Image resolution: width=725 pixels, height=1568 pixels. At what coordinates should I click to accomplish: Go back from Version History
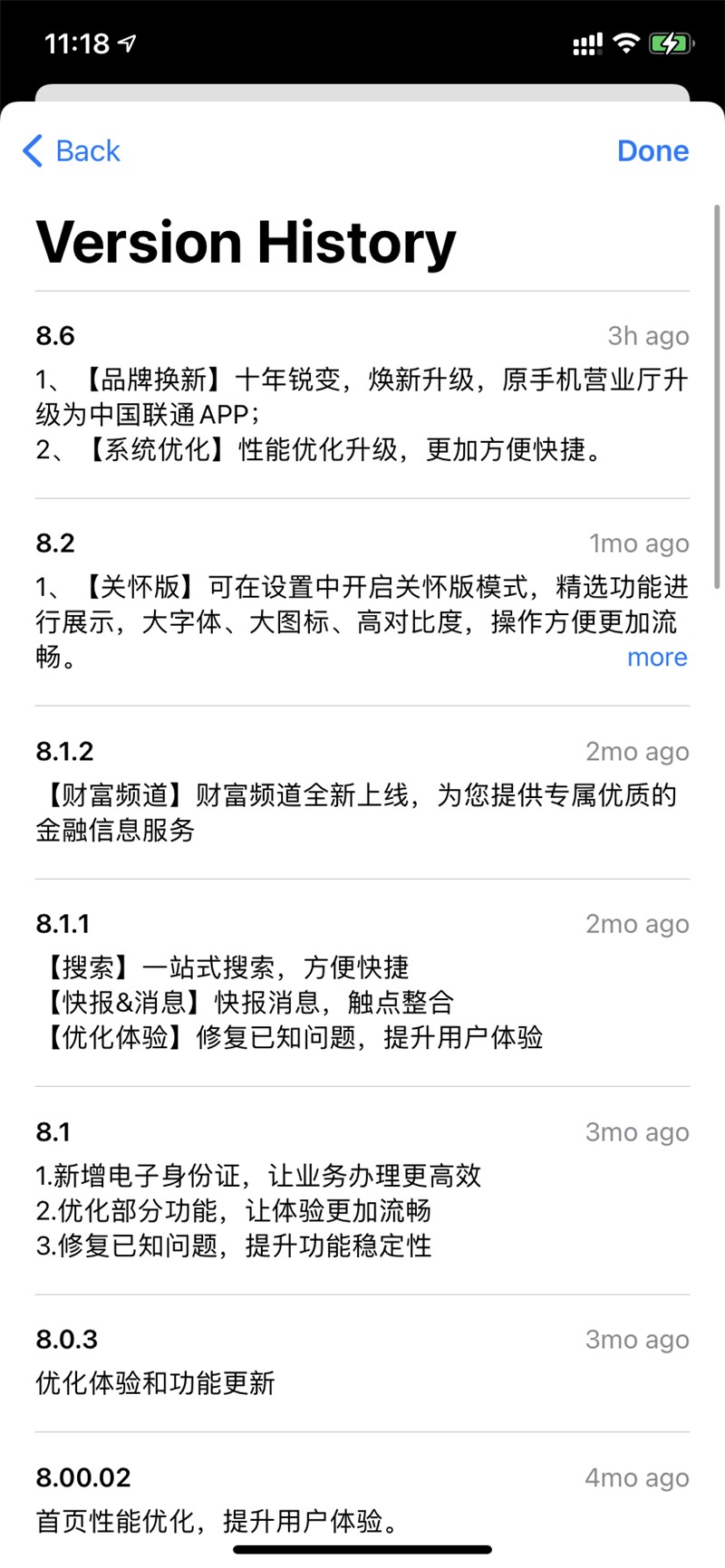(72, 151)
